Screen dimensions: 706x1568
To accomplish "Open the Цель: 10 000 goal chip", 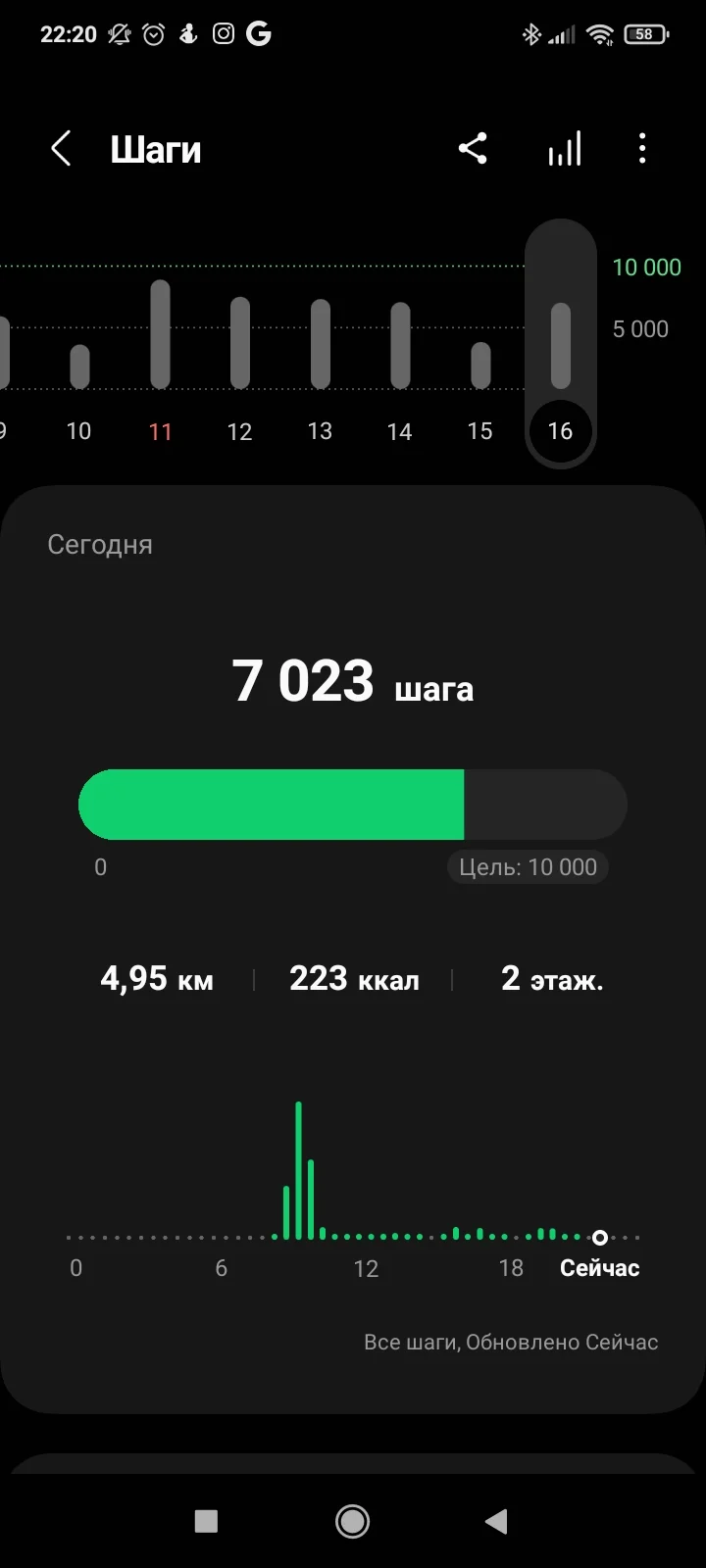I will click(x=529, y=867).
